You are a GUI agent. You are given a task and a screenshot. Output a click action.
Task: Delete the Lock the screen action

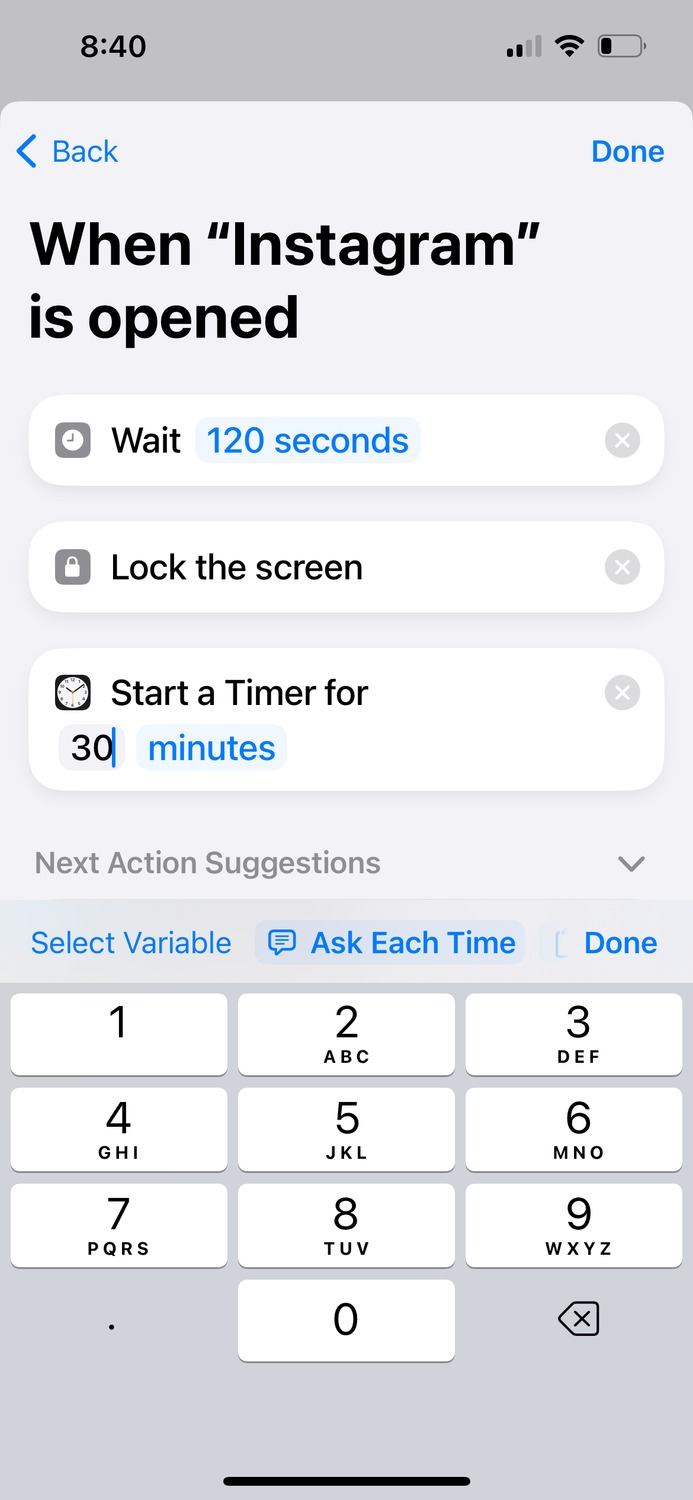pos(622,568)
